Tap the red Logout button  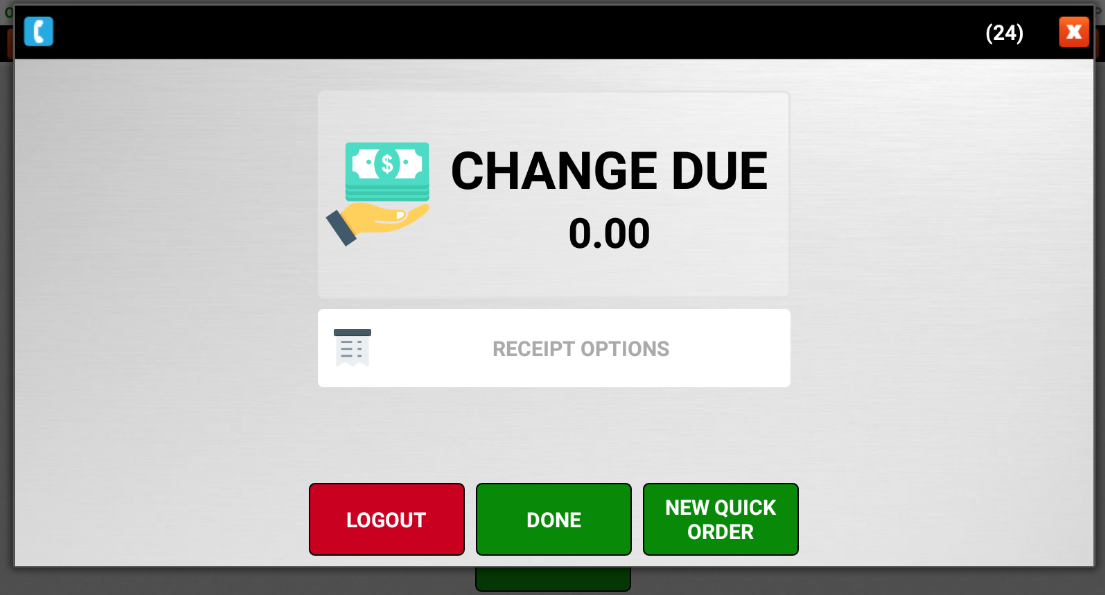(386, 520)
